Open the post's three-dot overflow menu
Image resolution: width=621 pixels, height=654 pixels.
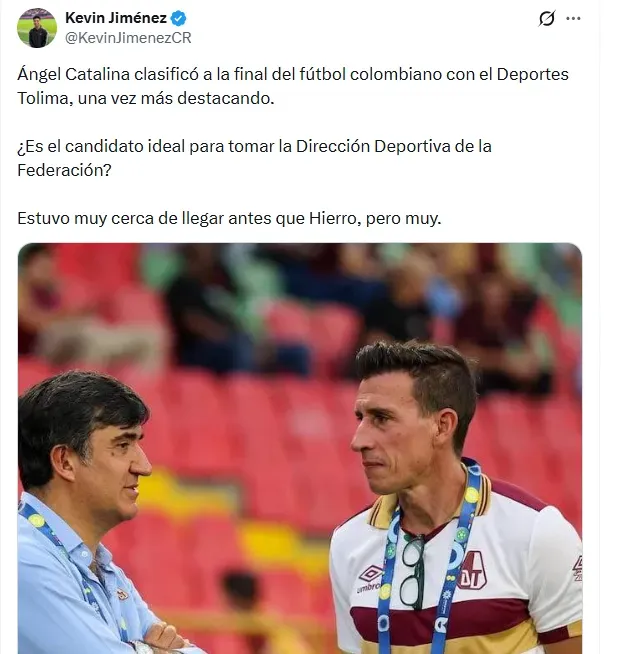(574, 19)
